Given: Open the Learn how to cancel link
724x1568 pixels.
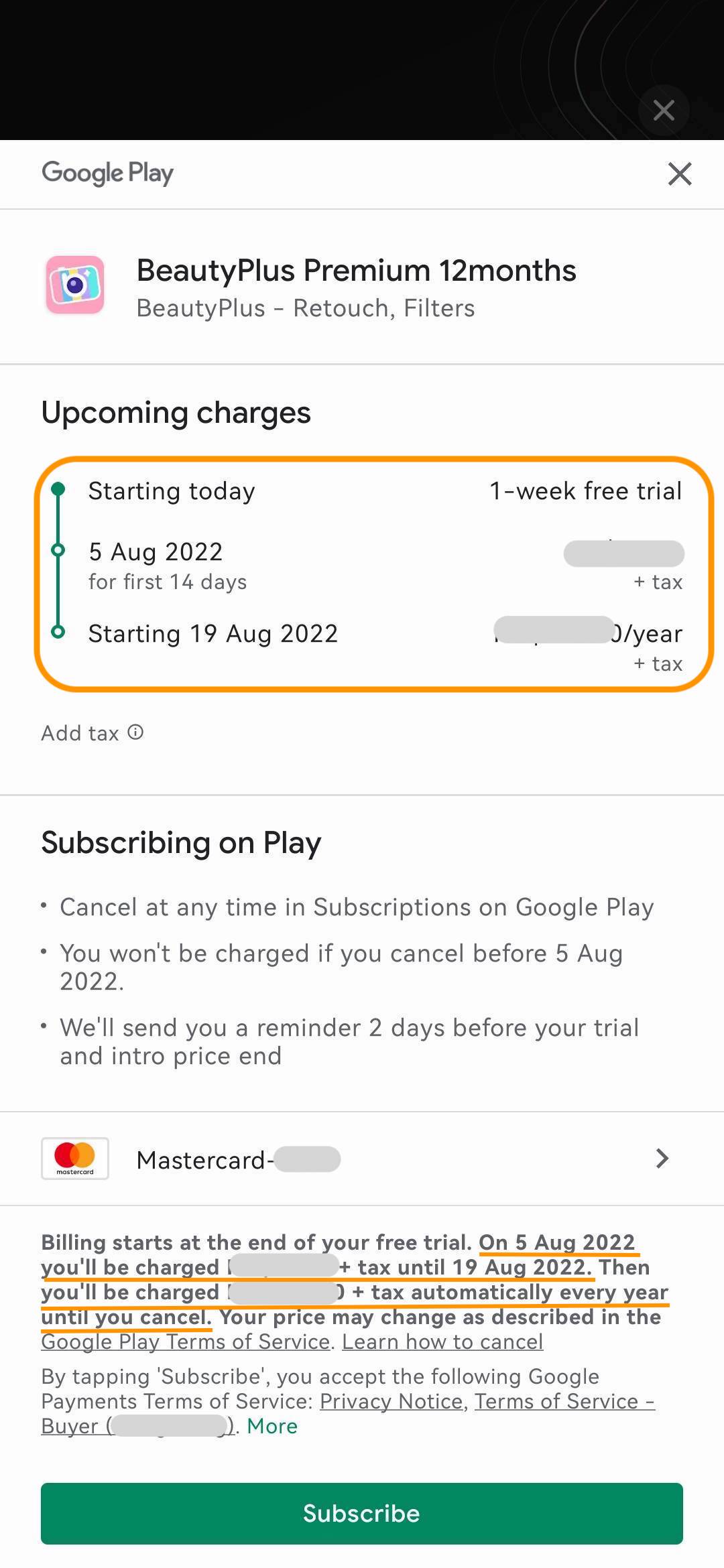Looking at the screenshot, I should pyautogui.click(x=442, y=1342).
